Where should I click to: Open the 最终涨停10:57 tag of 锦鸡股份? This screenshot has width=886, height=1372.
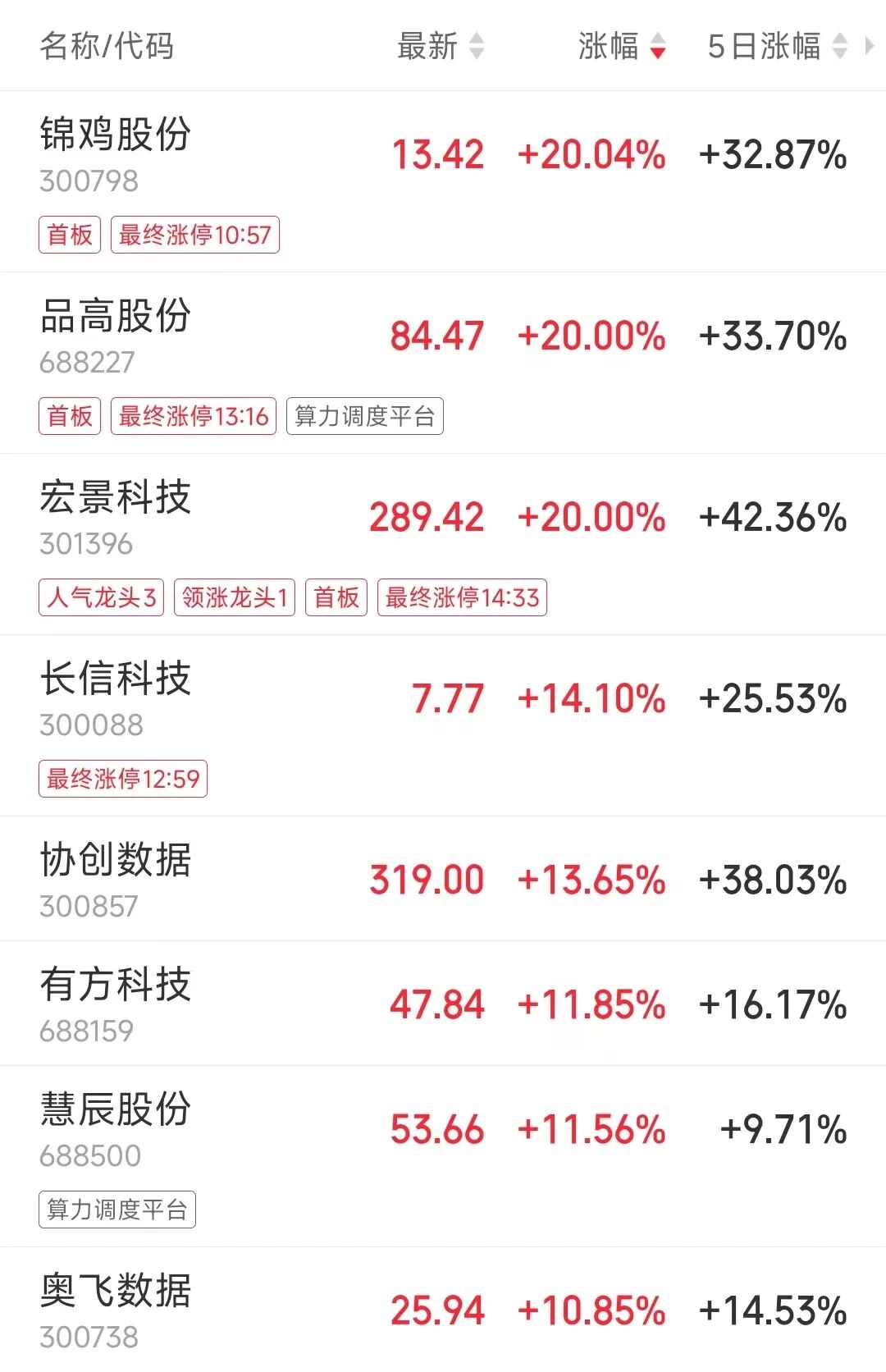pyautogui.click(x=194, y=235)
